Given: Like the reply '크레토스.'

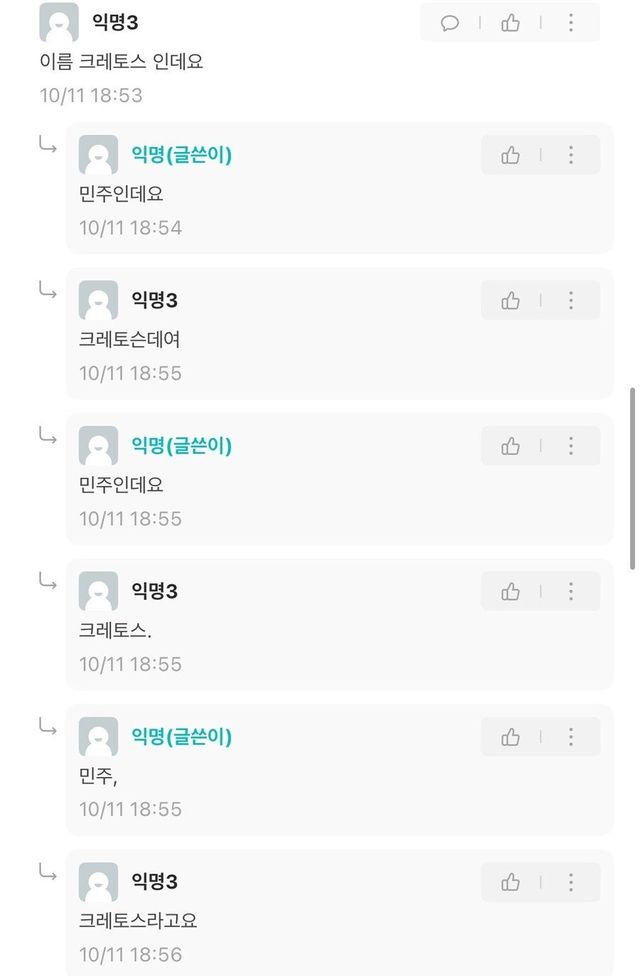Looking at the screenshot, I should 511,591.
